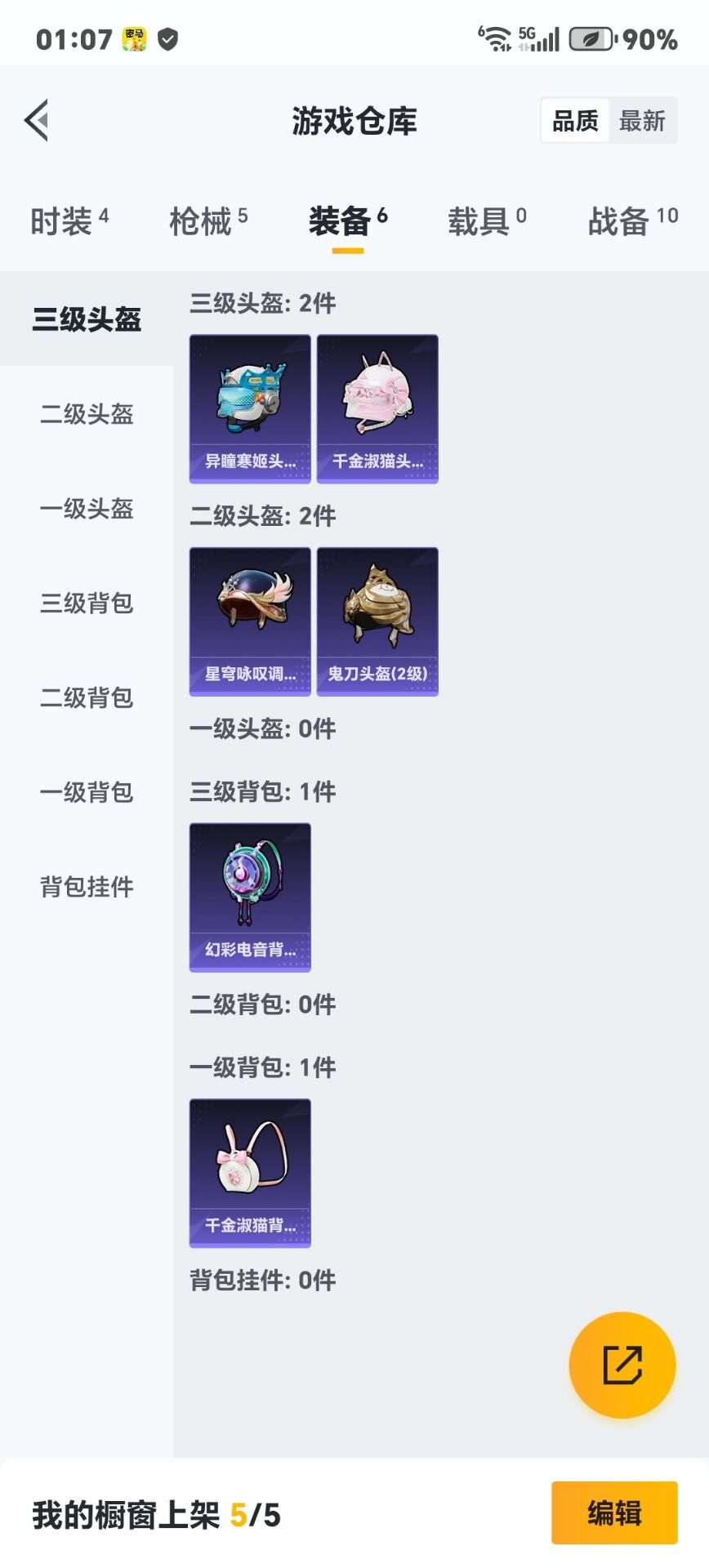The image size is (709, 1568).
Task: Open the 鬼刀头盔(2级) item
Action: tap(377, 621)
